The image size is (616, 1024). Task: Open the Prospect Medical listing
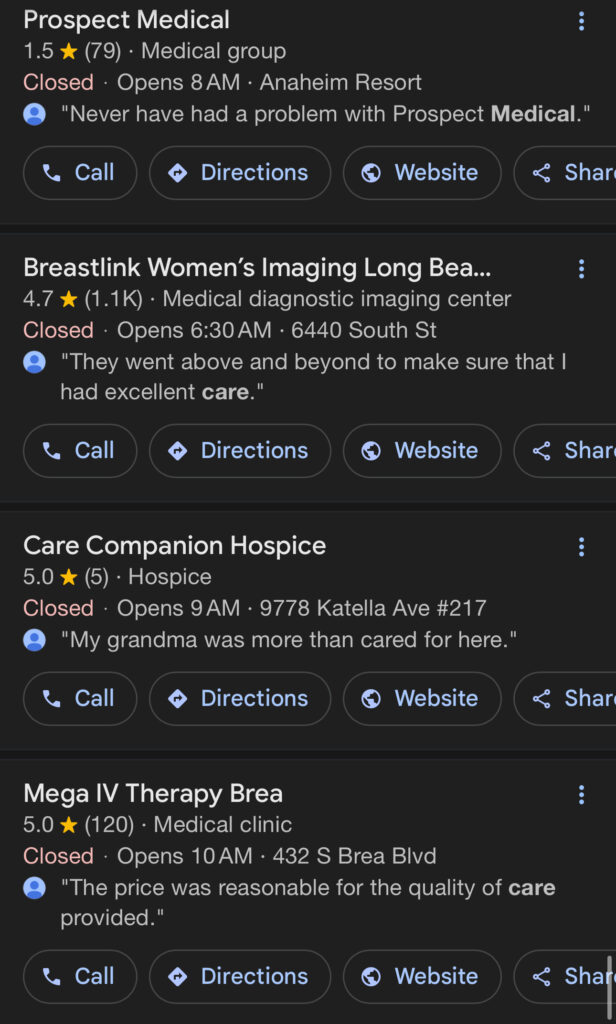click(x=126, y=20)
